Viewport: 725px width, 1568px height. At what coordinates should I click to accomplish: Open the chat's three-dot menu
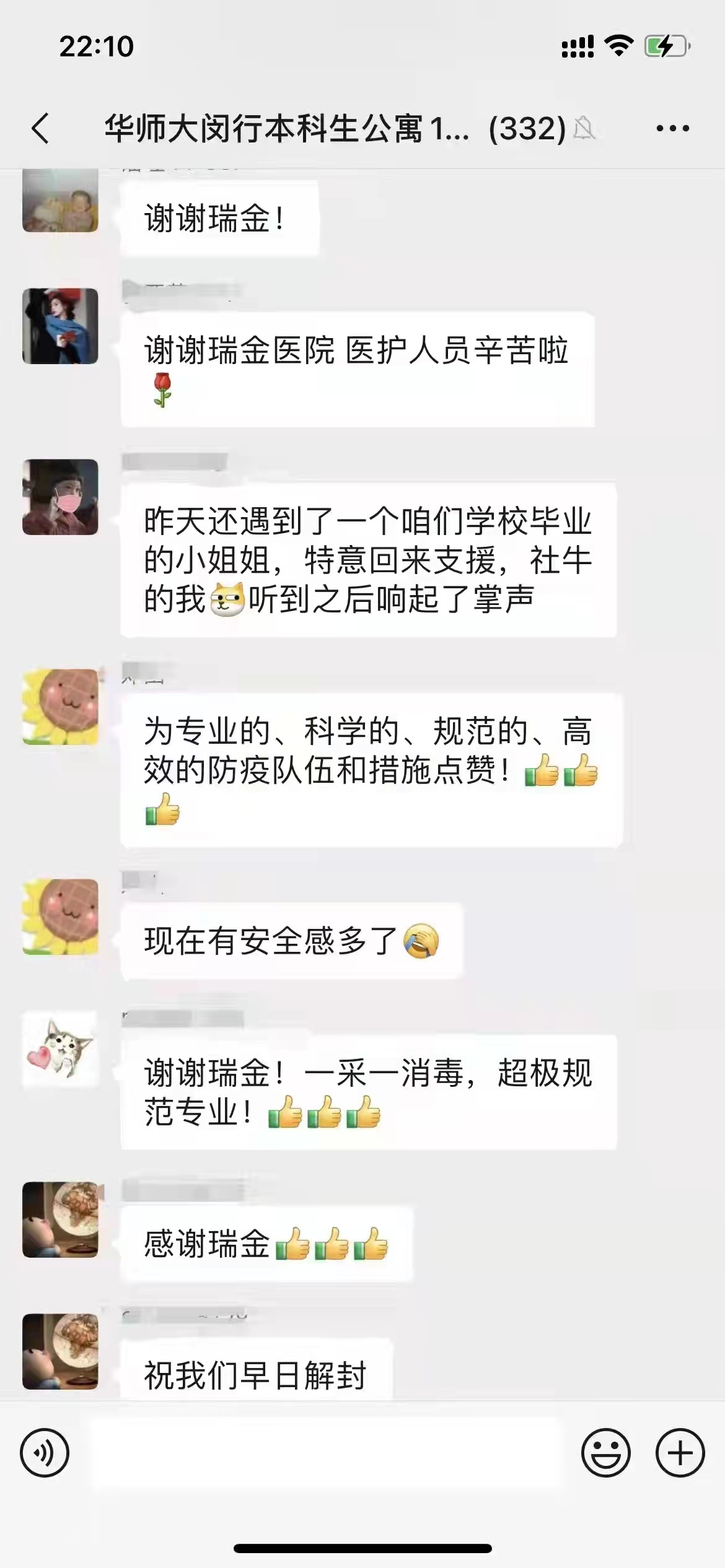pos(672,129)
